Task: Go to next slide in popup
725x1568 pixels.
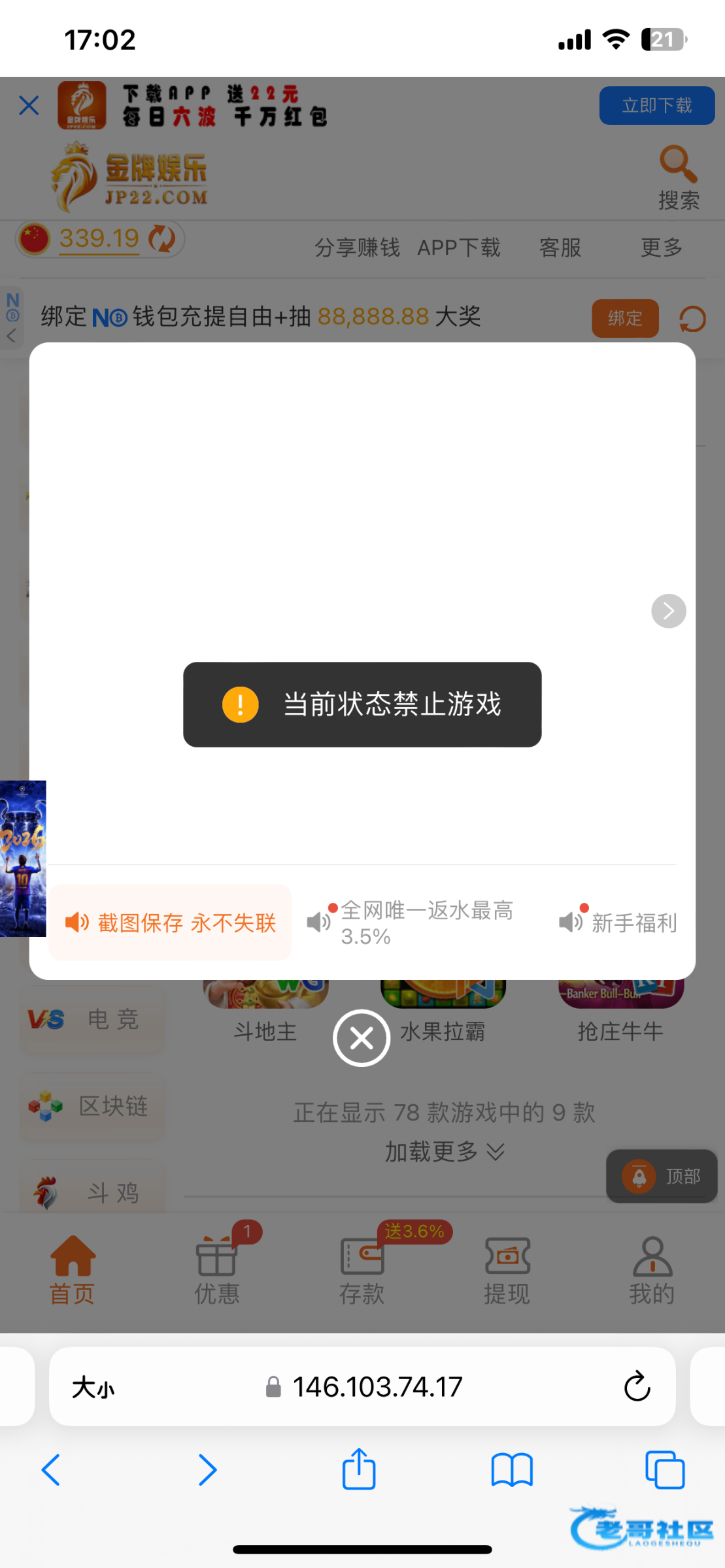Action: point(668,611)
